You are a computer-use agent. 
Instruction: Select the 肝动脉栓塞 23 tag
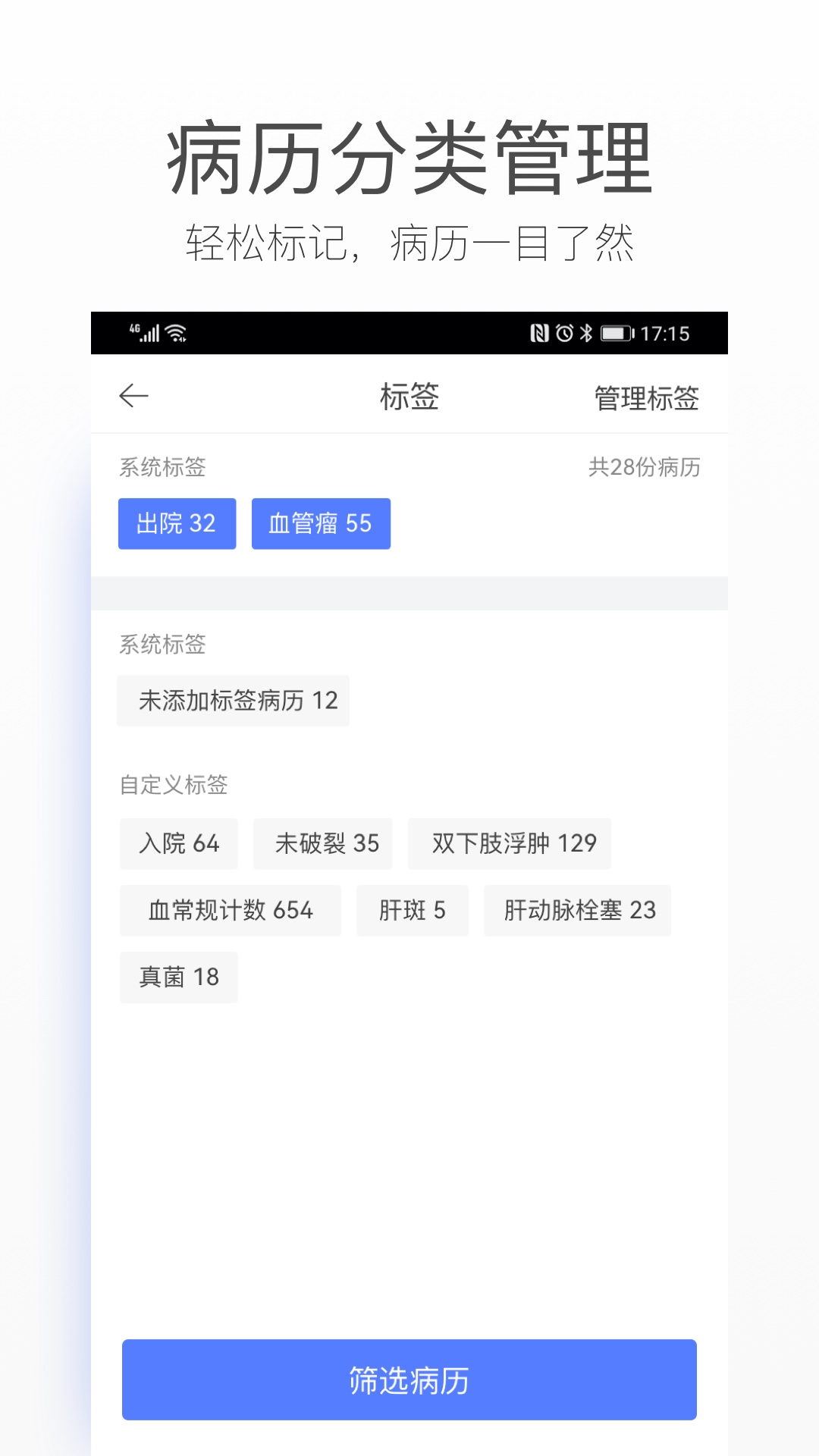[x=577, y=911]
